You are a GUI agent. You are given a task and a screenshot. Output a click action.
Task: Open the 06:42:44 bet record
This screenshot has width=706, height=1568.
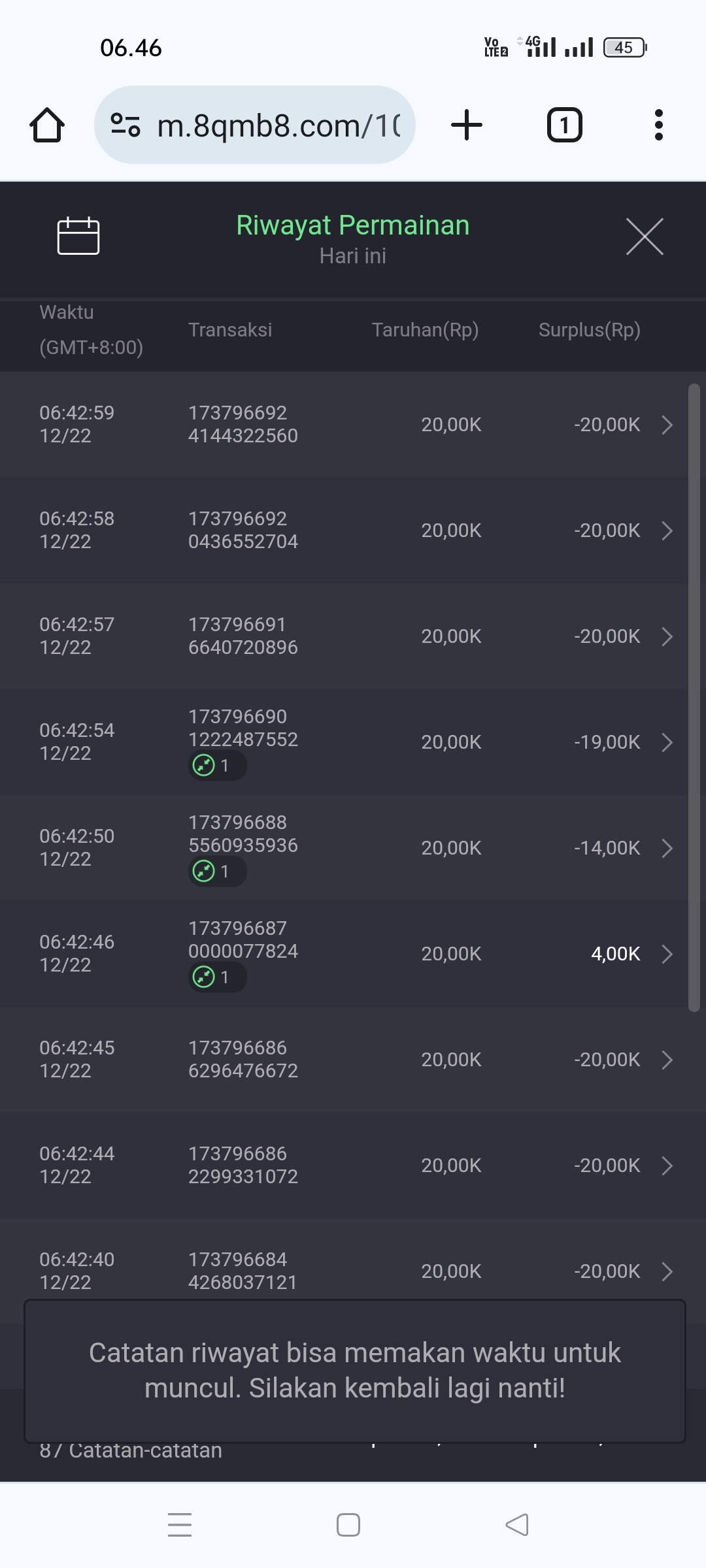pyautogui.click(x=667, y=1166)
